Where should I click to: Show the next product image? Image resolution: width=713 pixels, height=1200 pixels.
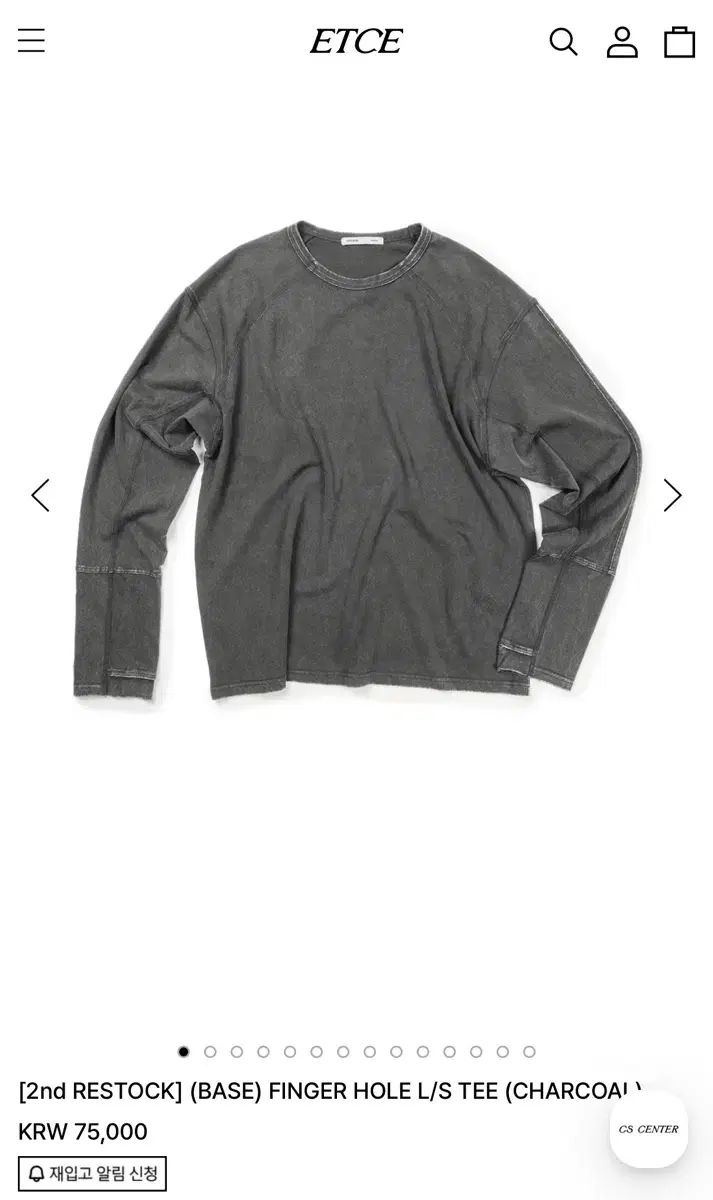click(x=672, y=495)
